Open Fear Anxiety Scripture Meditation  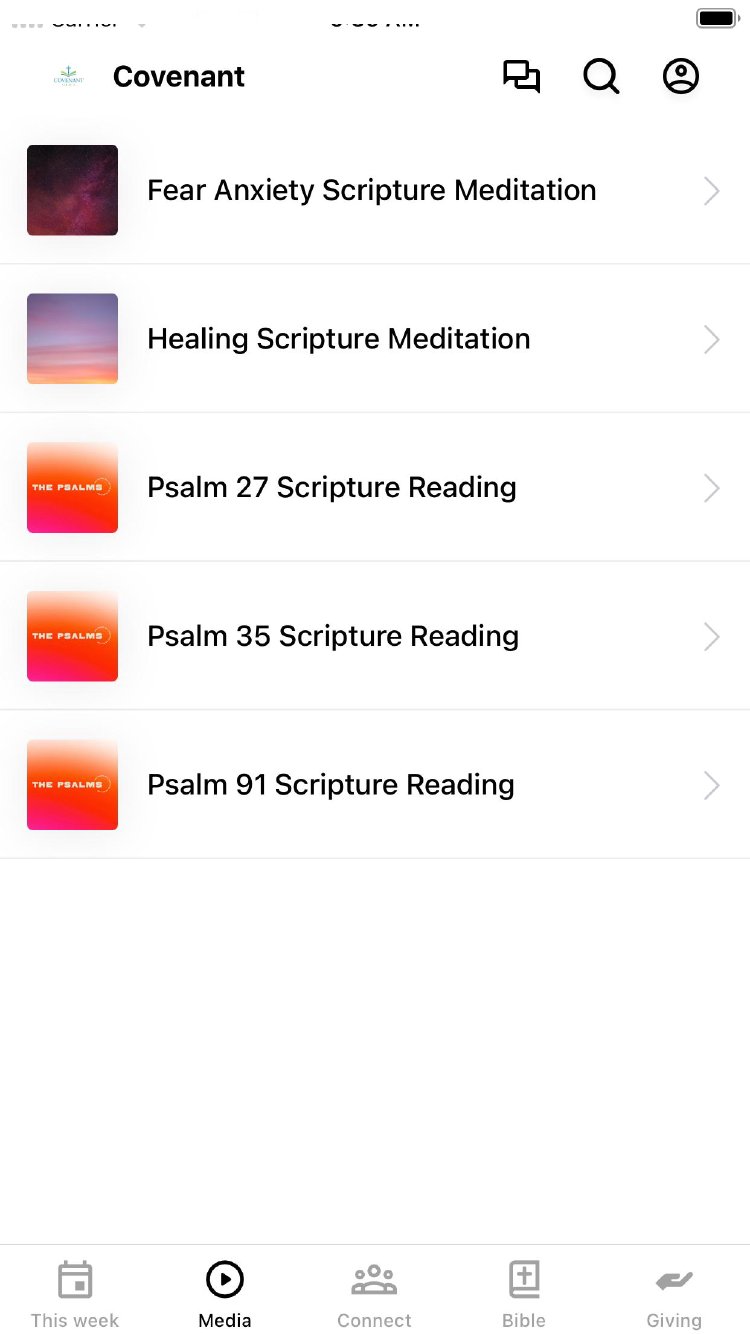click(372, 190)
